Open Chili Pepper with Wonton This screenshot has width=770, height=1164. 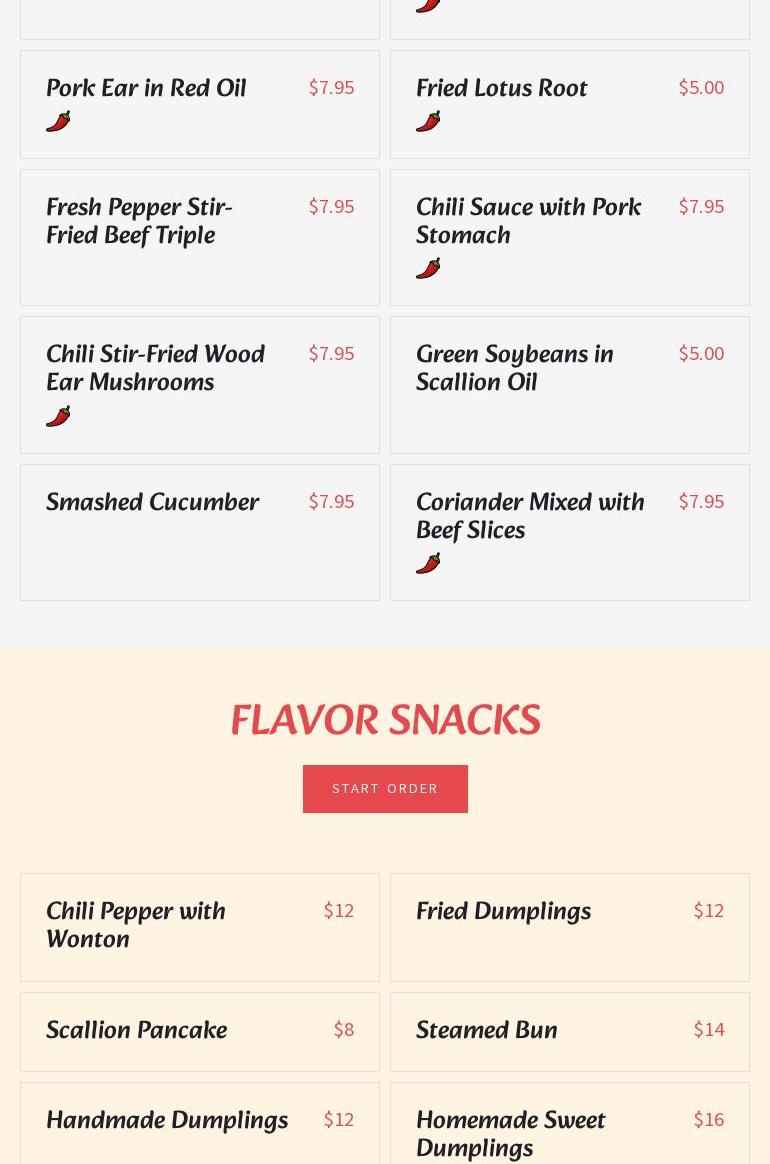click(136, 925)
